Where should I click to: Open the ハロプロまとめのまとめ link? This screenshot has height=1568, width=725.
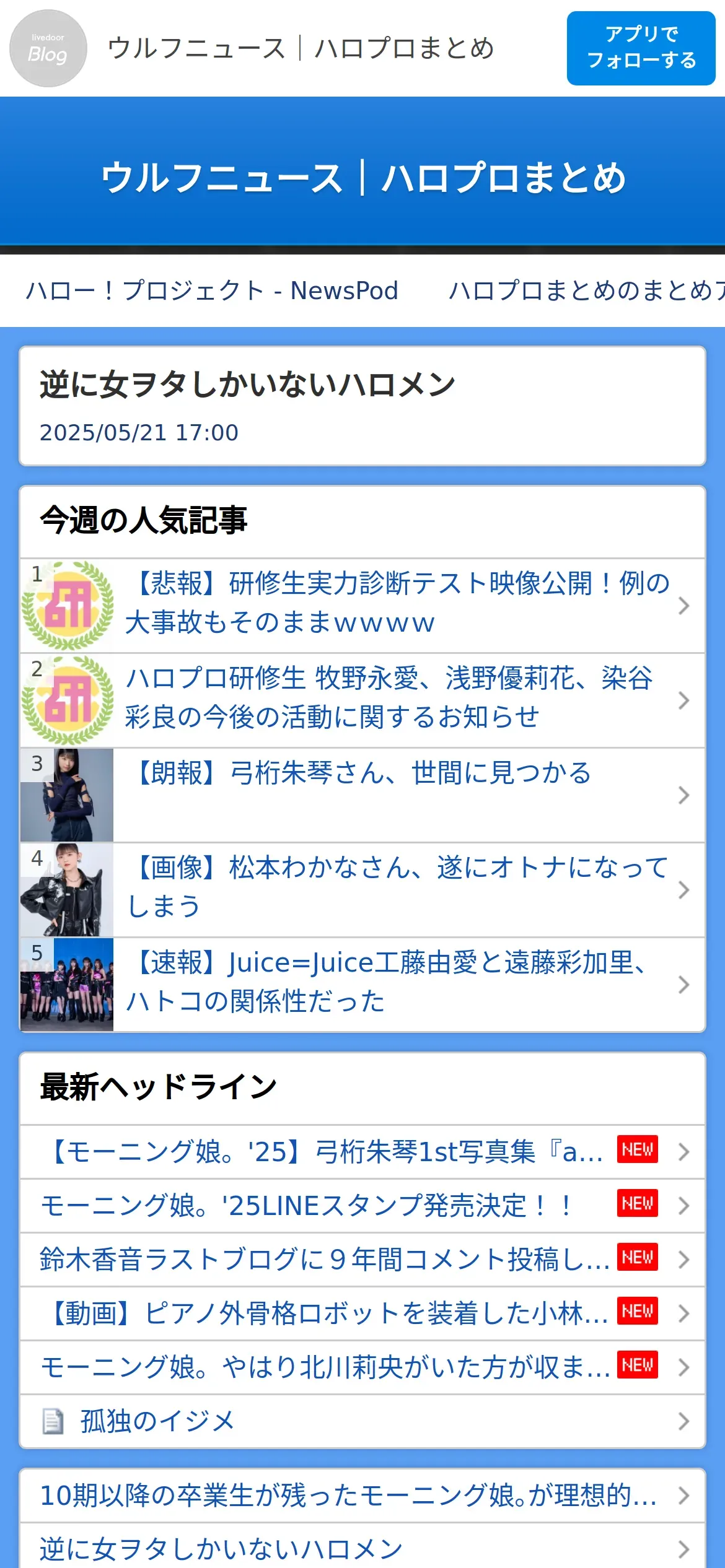tap(586, 290)
